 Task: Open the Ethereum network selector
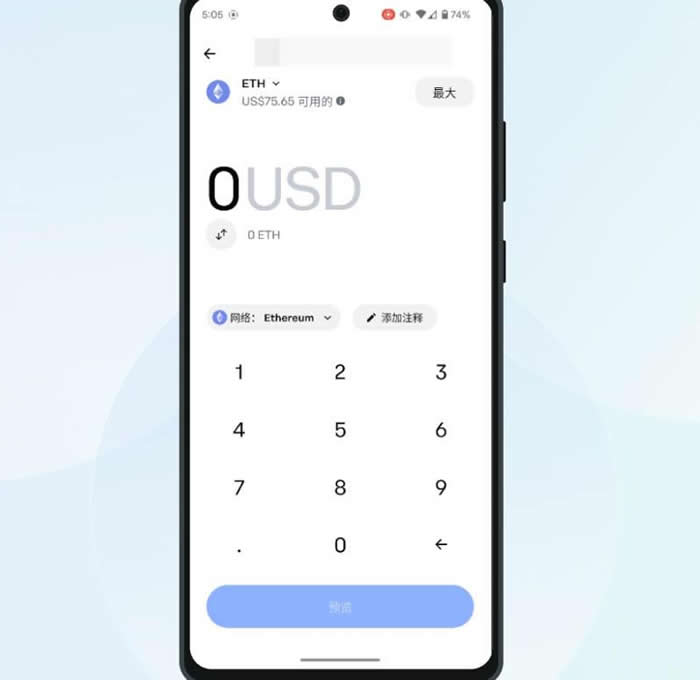(x=274, y=317)
